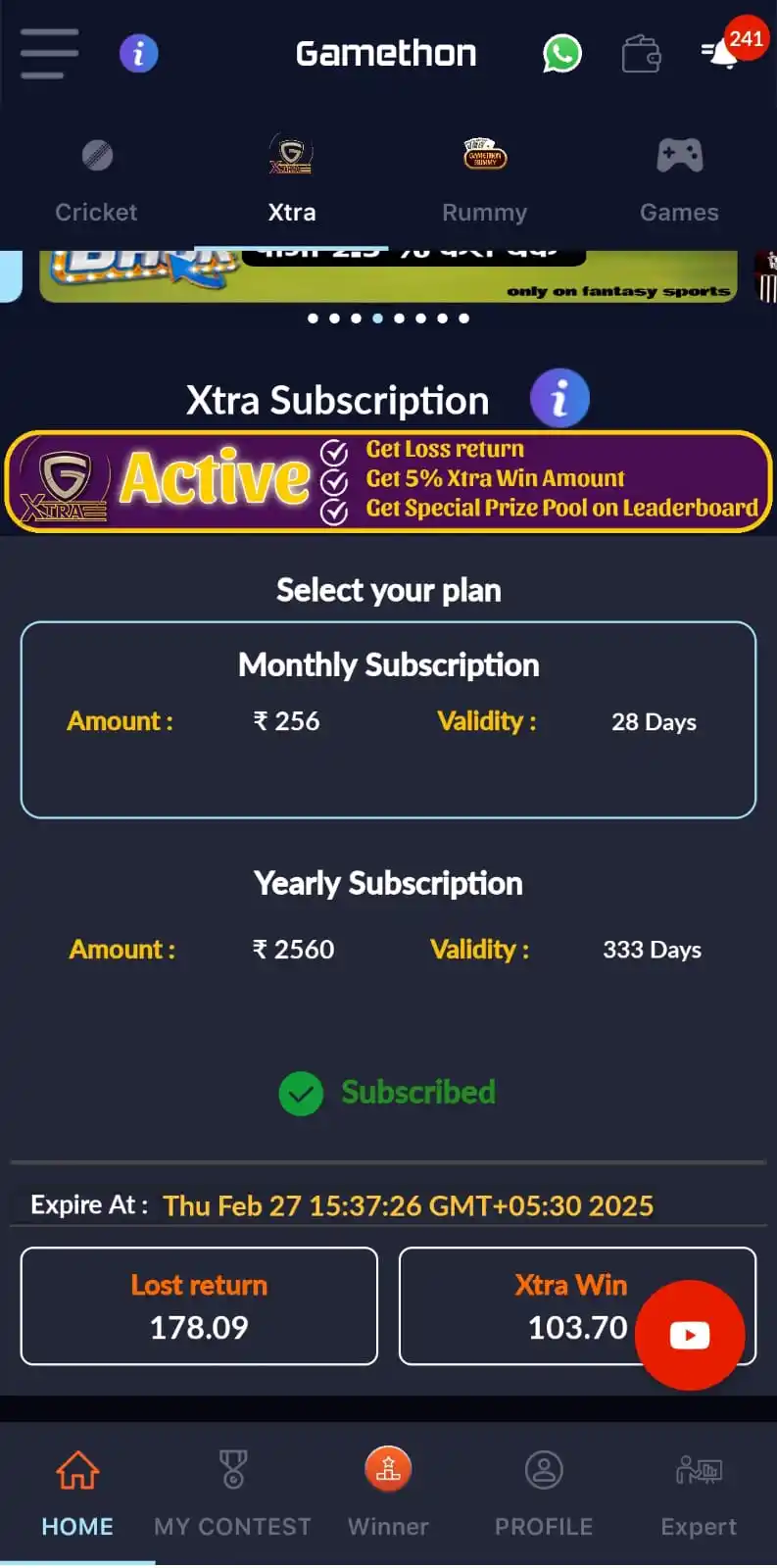
Task: Open the Lost return card
Action: point(199,1305)
